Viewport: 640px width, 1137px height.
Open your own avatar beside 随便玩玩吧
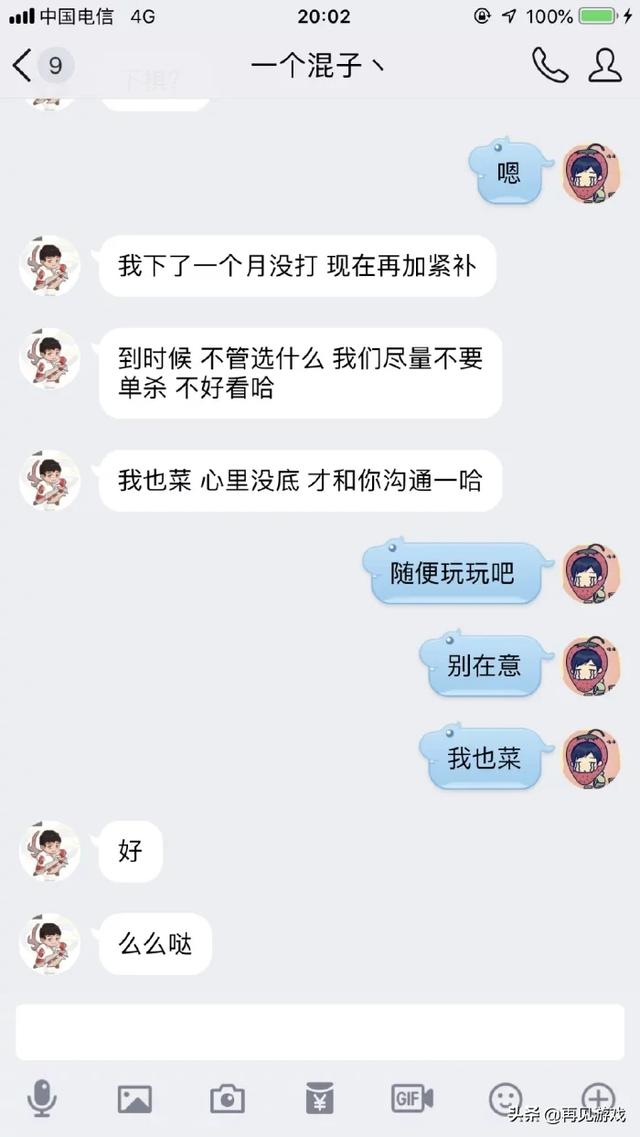pos(591,574)
